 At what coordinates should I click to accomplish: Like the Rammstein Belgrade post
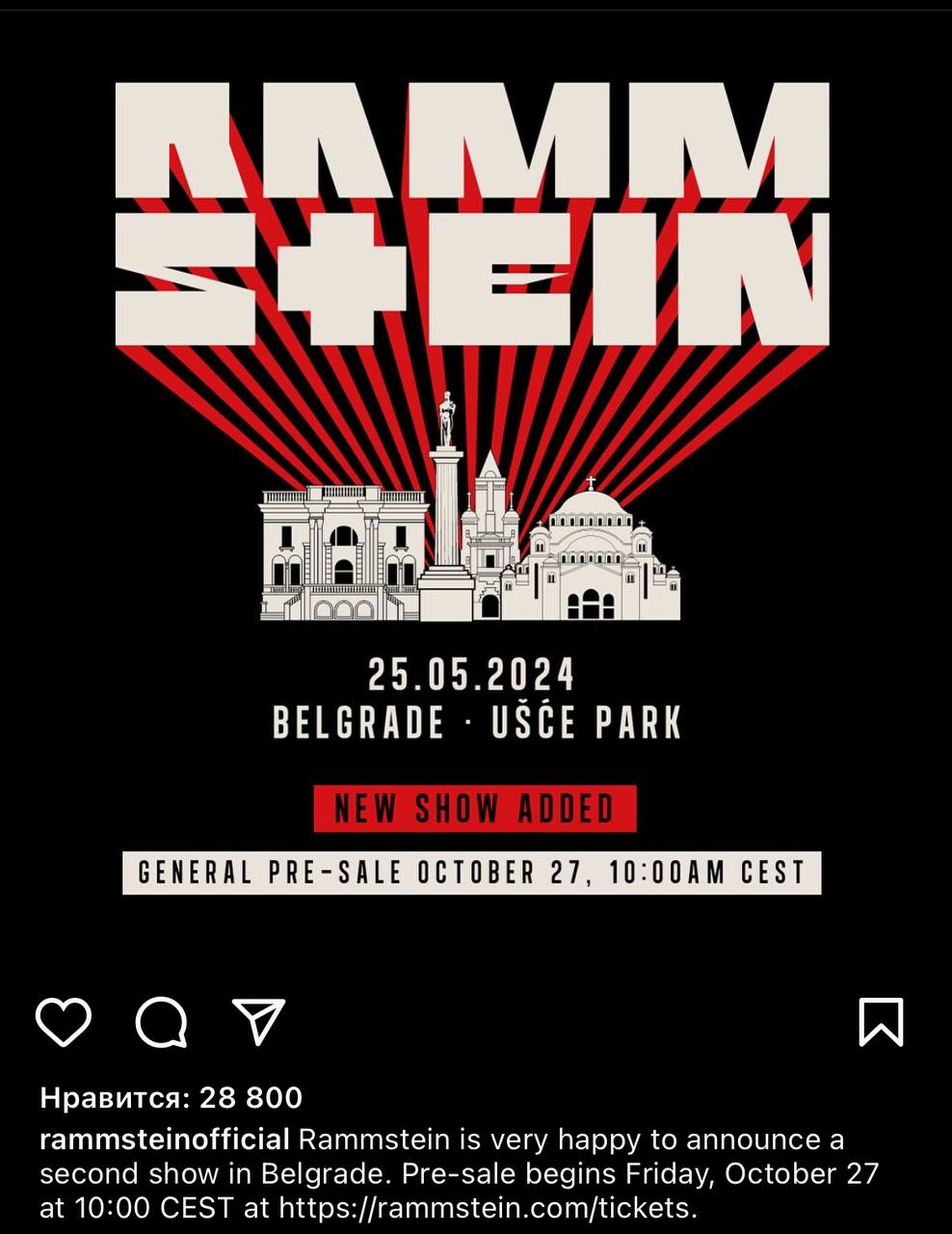tap(64, 1022)
